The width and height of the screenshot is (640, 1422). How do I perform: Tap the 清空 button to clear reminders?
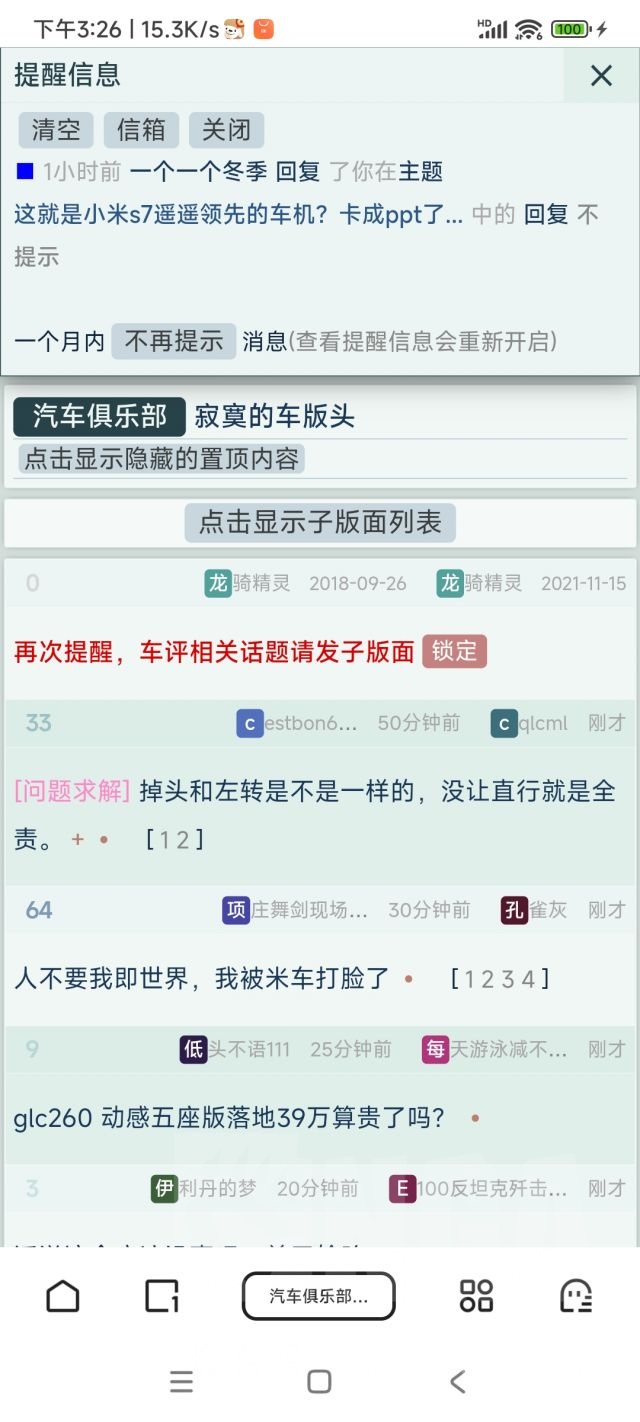coord(56,130)
